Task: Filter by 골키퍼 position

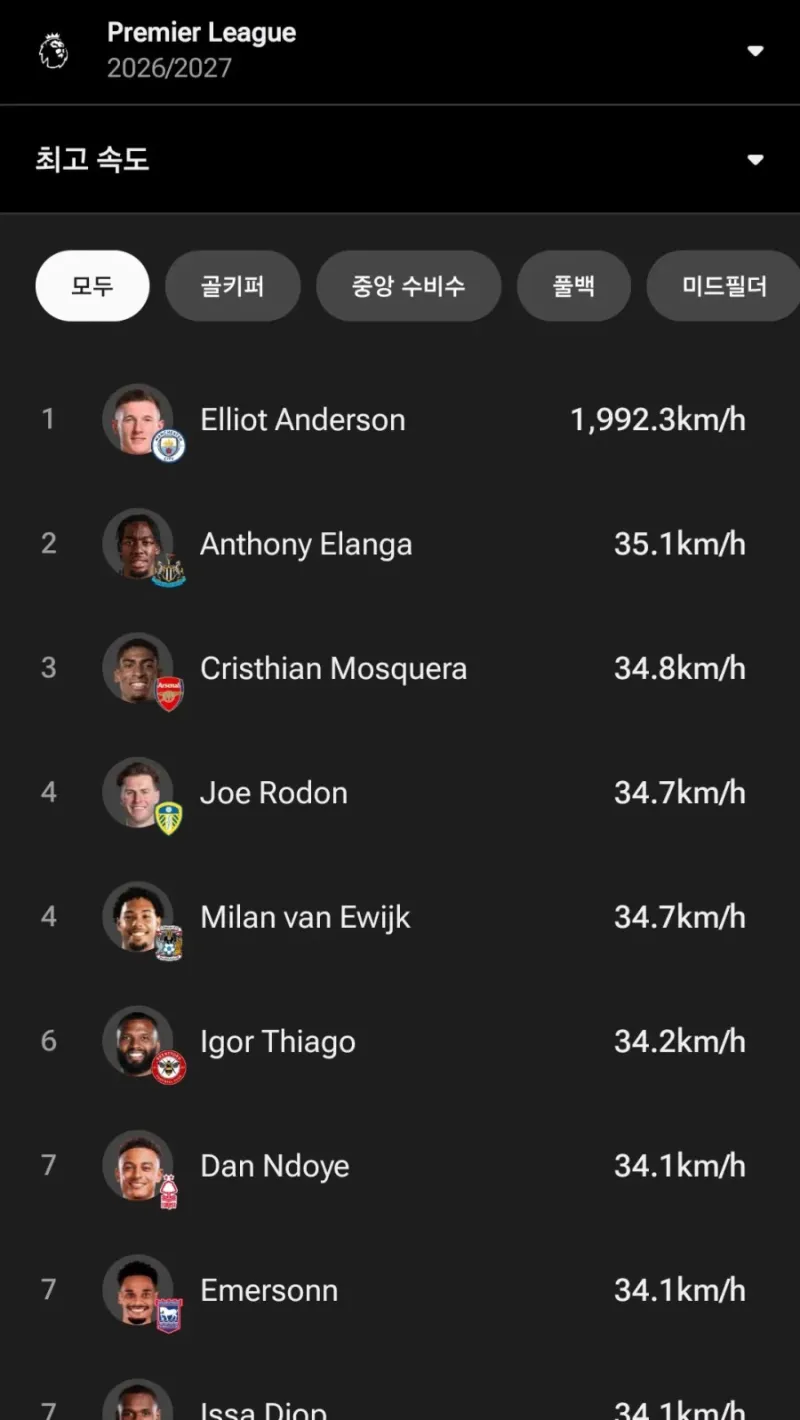Action: 232,286
